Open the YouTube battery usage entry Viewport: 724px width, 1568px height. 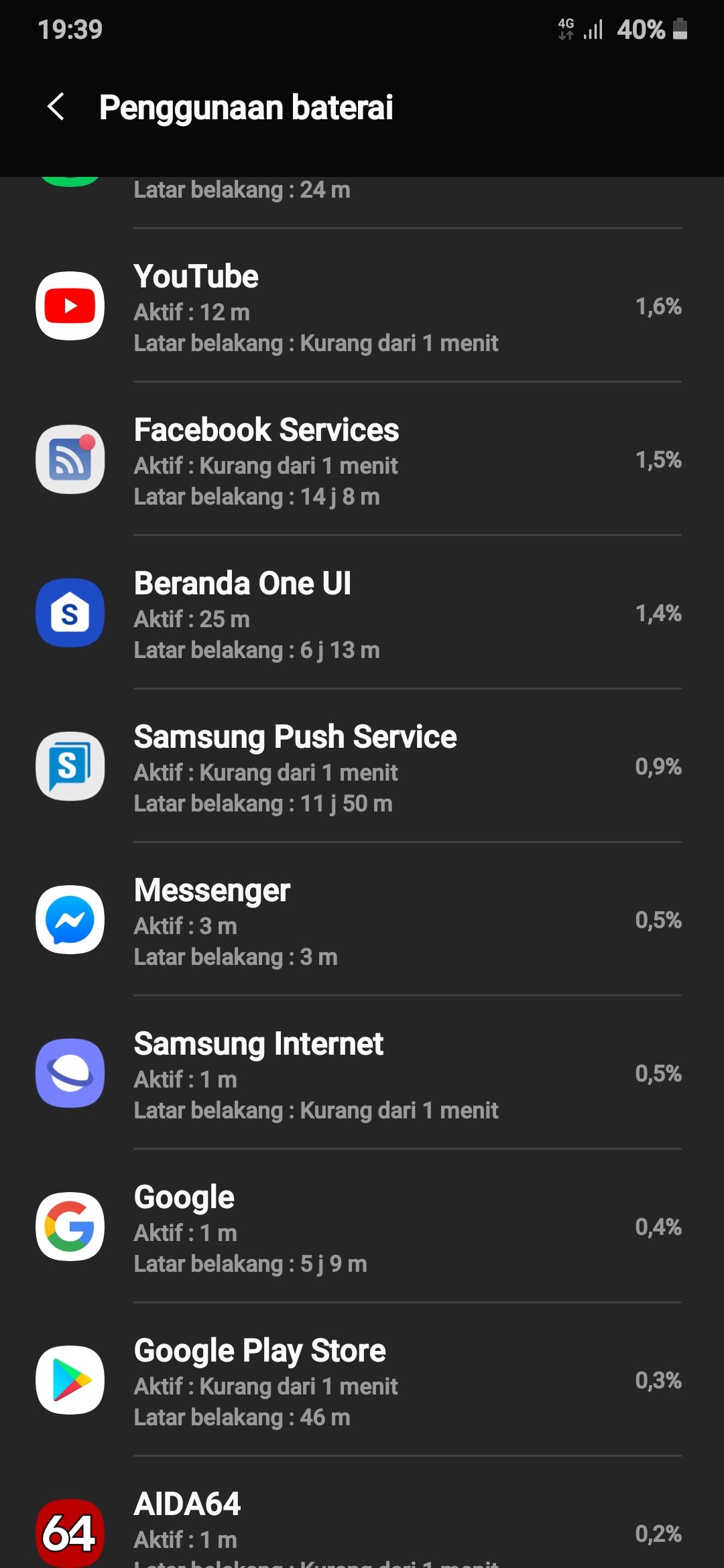click(x=362, y=306)
